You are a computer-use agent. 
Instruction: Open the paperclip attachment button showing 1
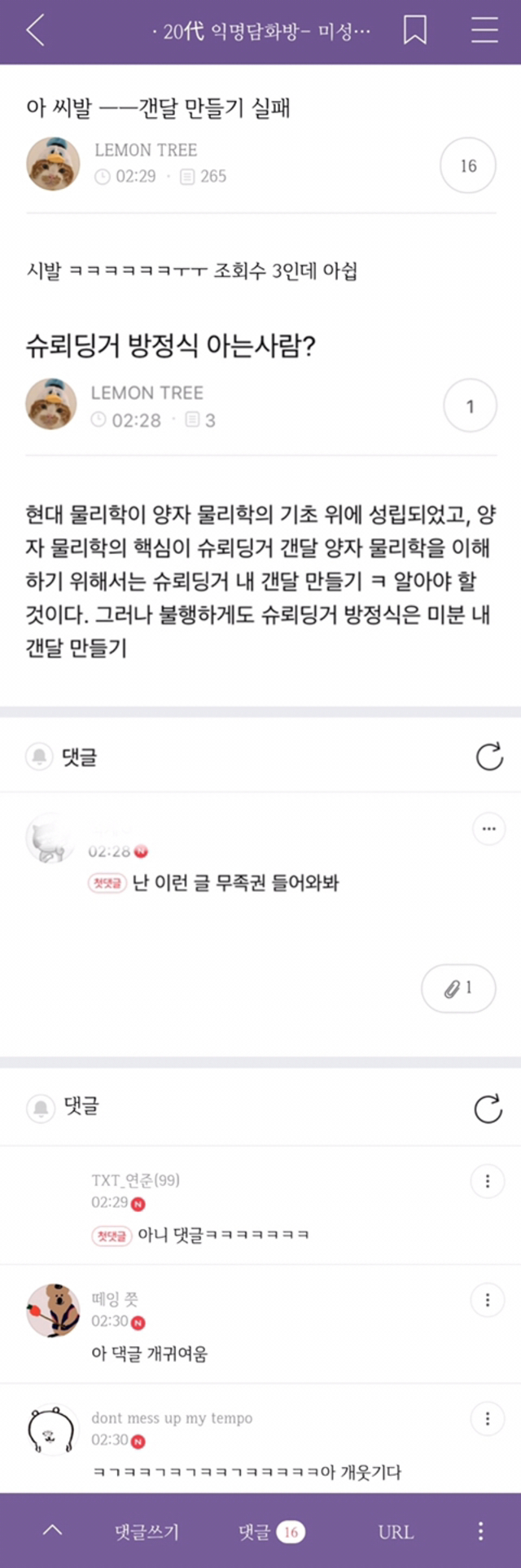pos(458,989)
